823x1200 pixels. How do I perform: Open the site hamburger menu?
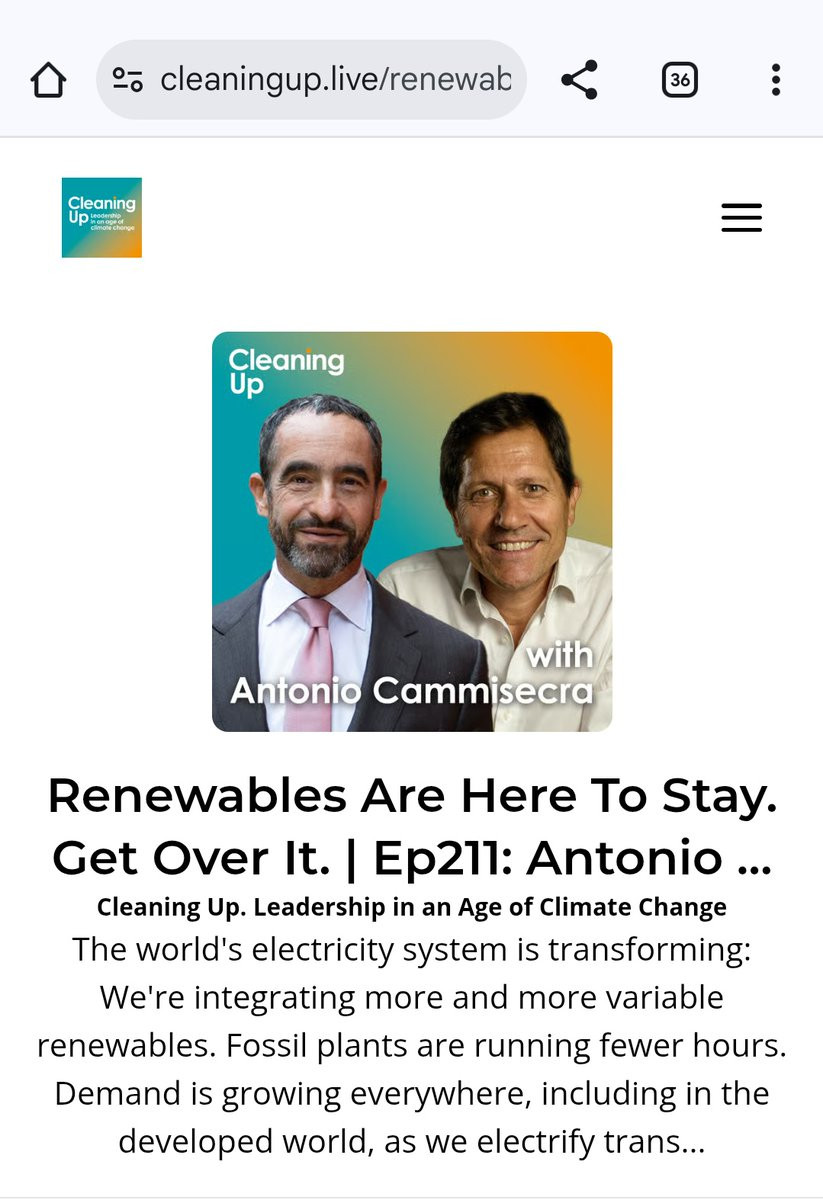(741, 218)
